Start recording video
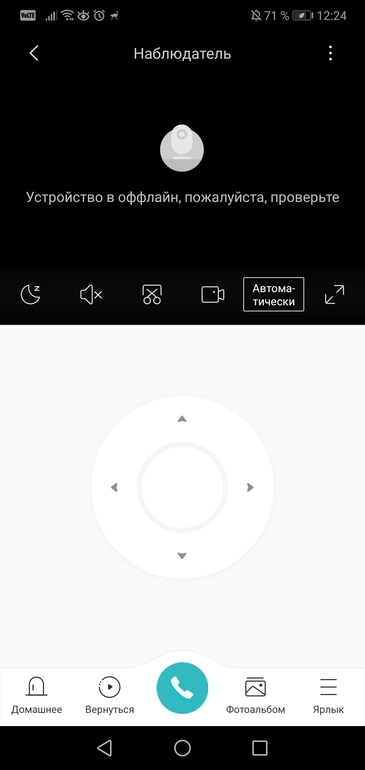 (213, 295)
